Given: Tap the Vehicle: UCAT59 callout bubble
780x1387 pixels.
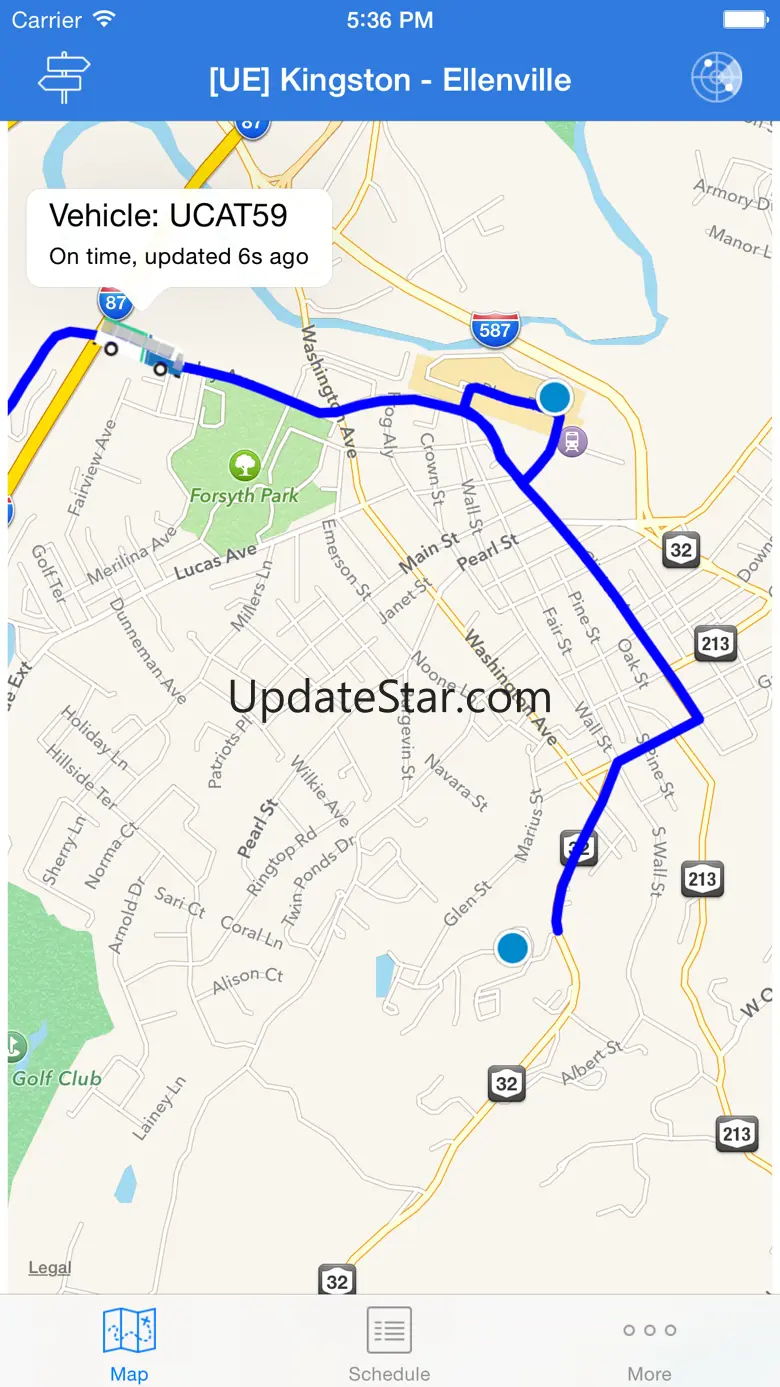Looking at the screenshot, I should click(x=179, y=237).
